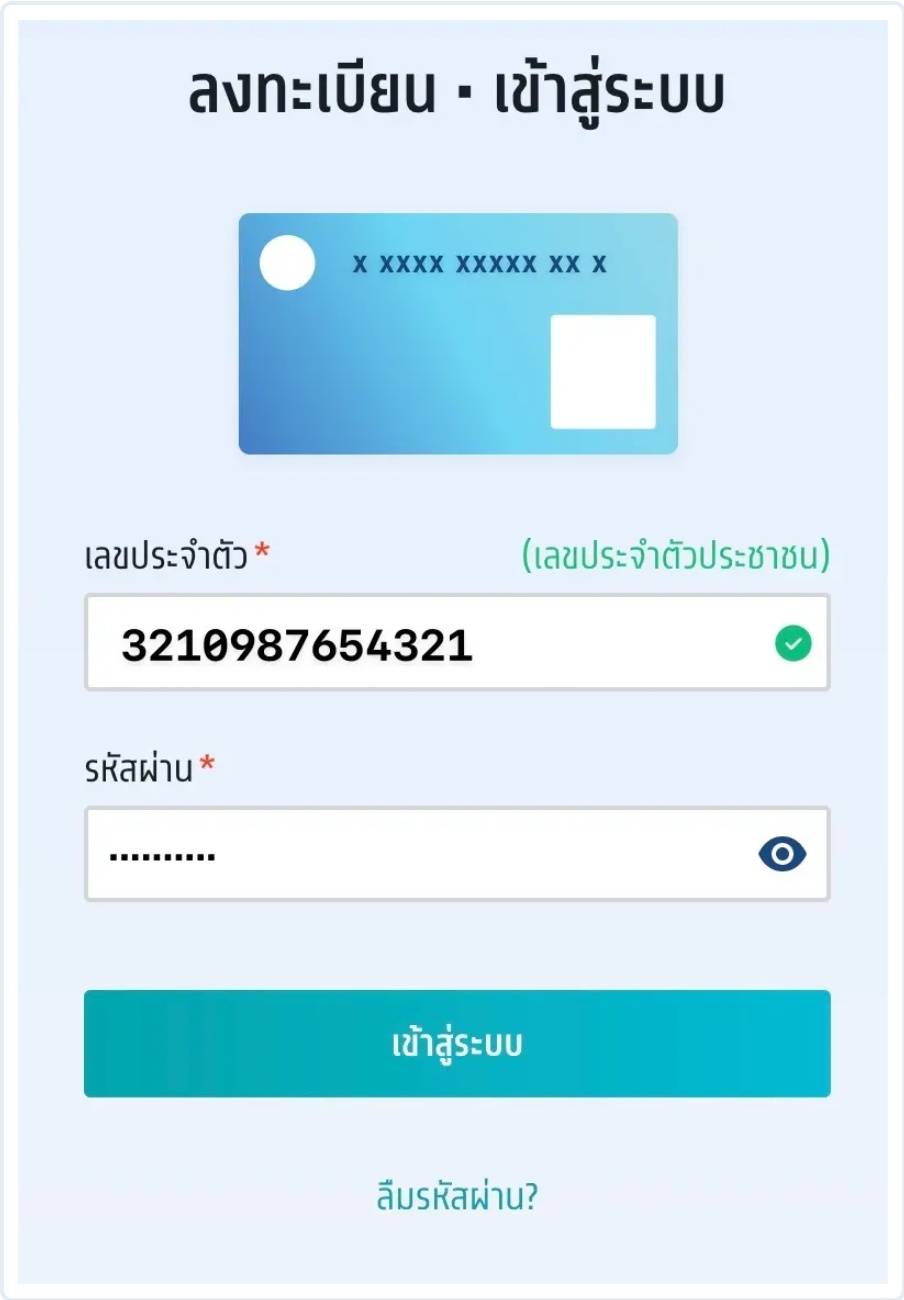Open the ลืมรหัสผ่าน? forgot password link
Image resolution: width=904 pixels, height=1300 pixels.
[457, 1196]
